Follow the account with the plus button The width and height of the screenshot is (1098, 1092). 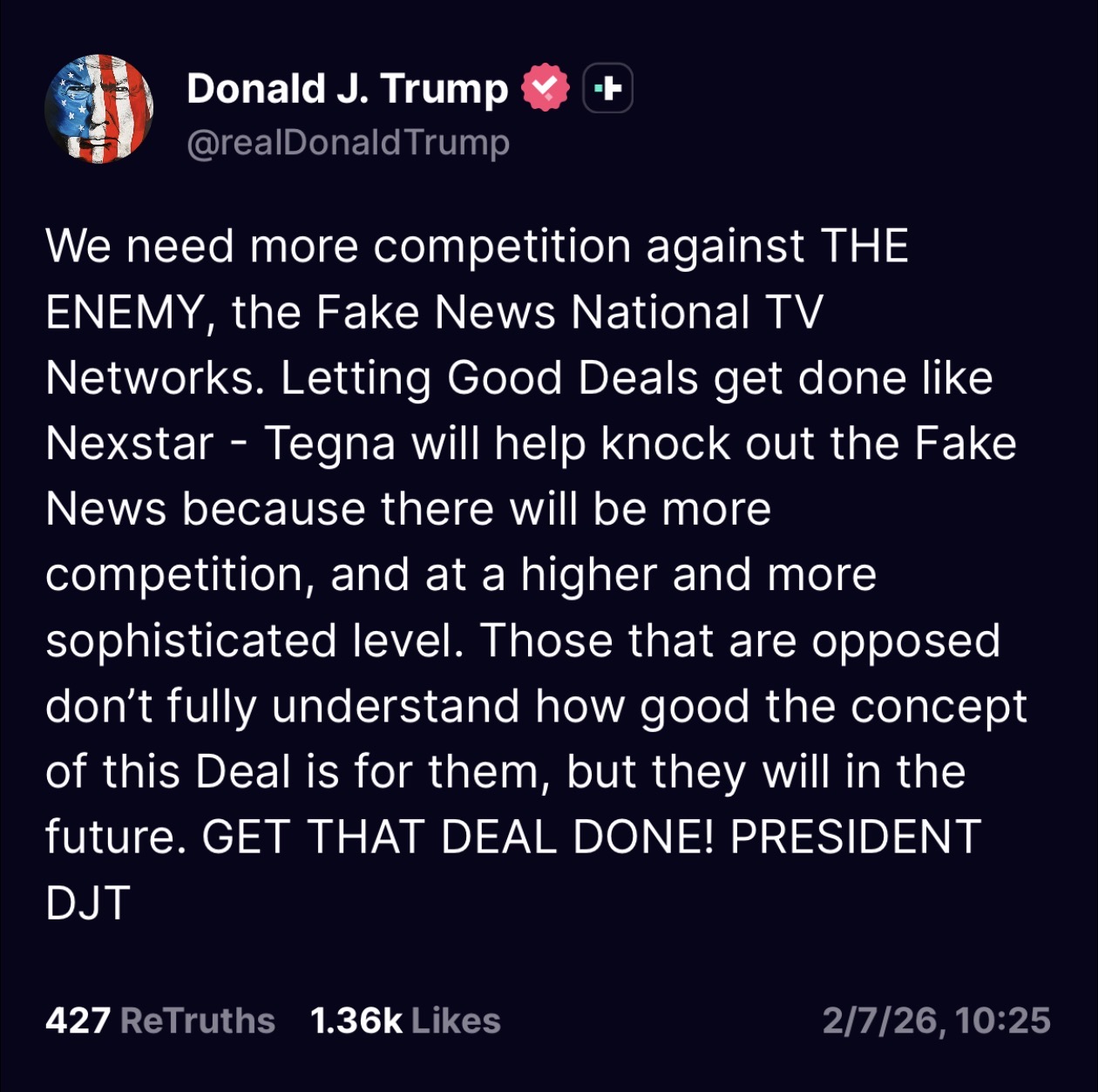(x=607, y=89)
